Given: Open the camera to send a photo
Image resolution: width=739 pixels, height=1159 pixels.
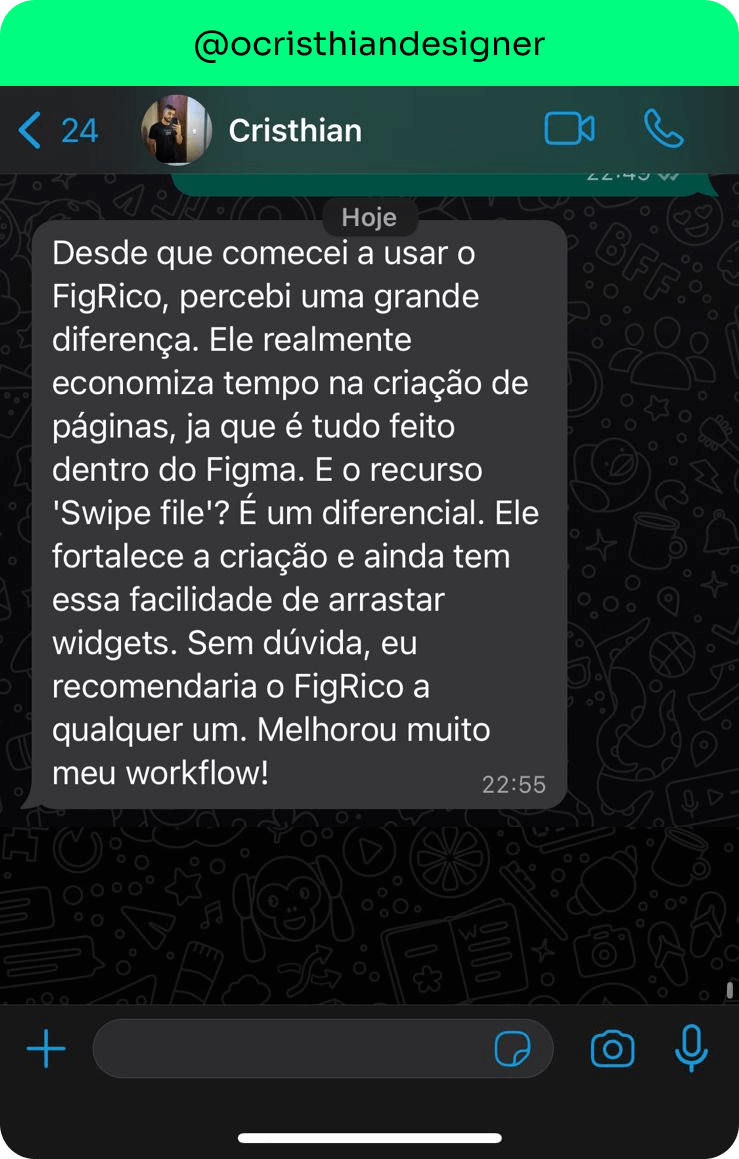Looking at the screenshot, I should 613,1048.
